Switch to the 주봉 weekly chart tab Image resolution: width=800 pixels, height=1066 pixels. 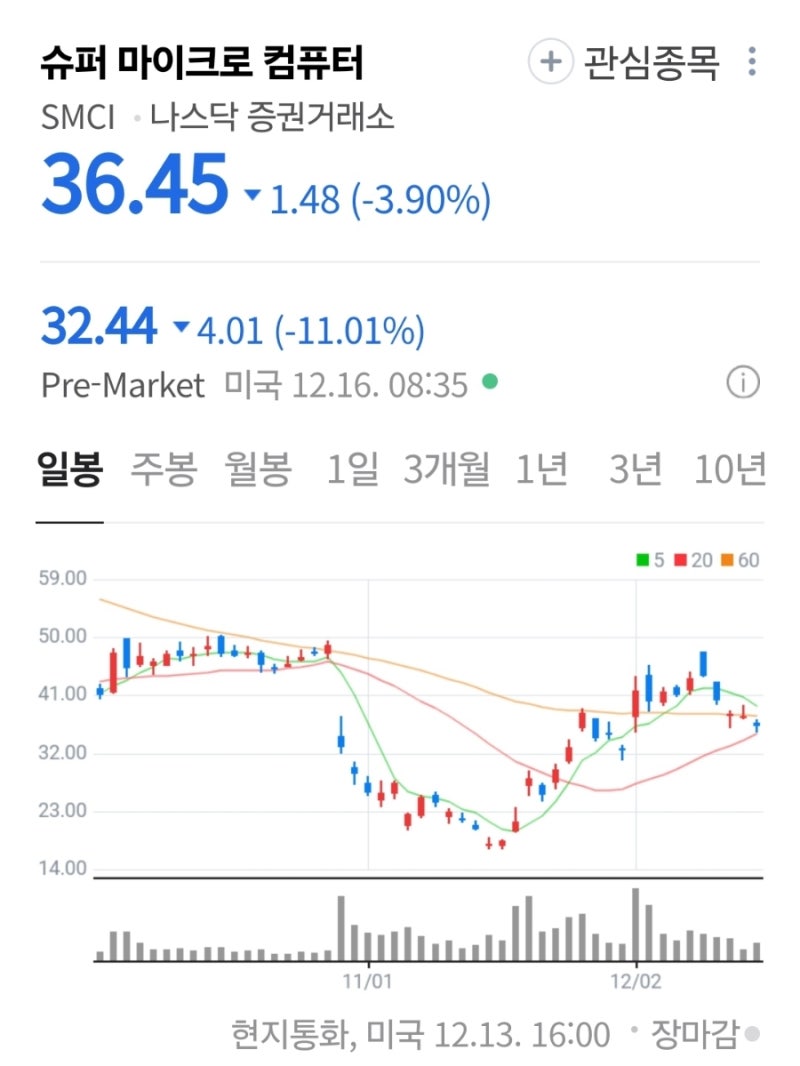click(161, 469)
